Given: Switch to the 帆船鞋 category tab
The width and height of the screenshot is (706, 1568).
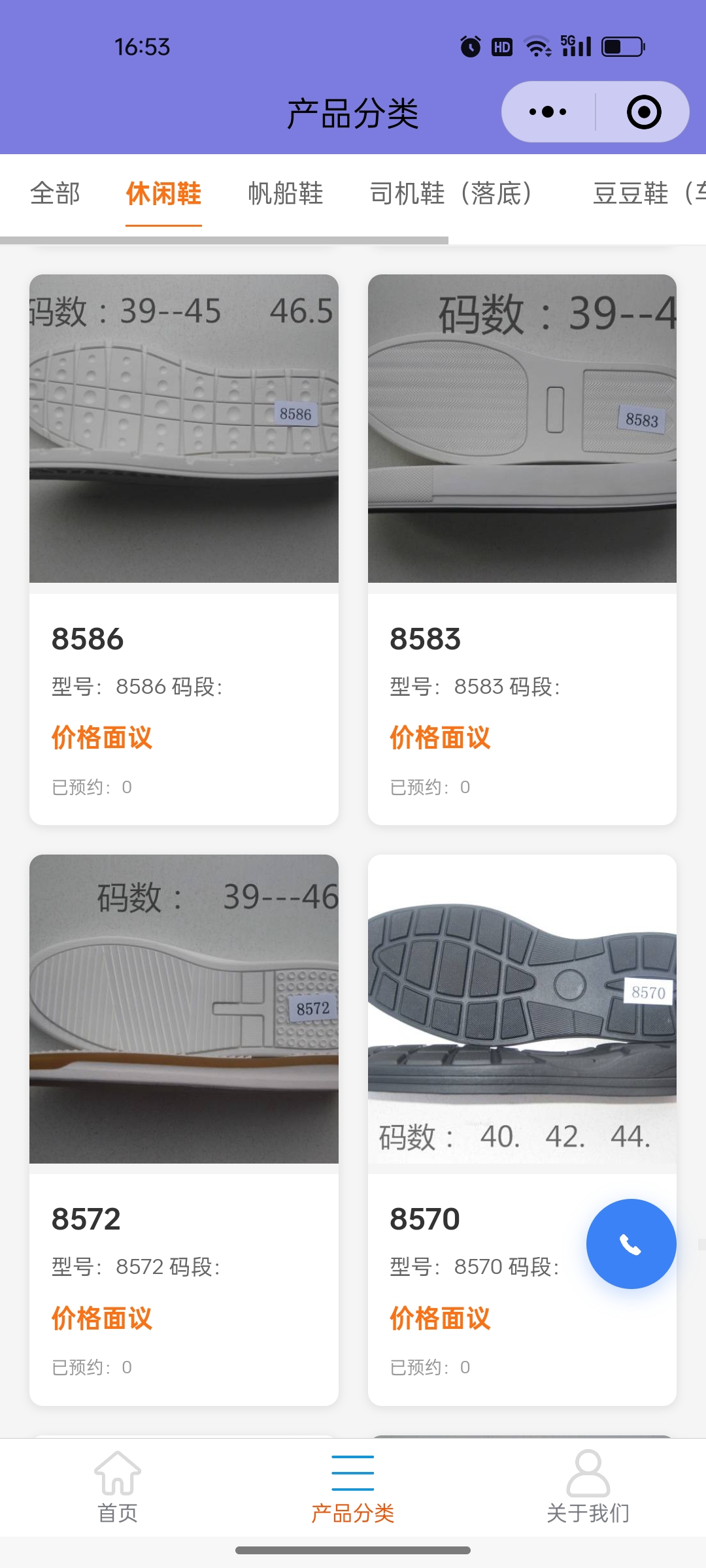Looking at the screenshot, I should [x=285, y=193].
